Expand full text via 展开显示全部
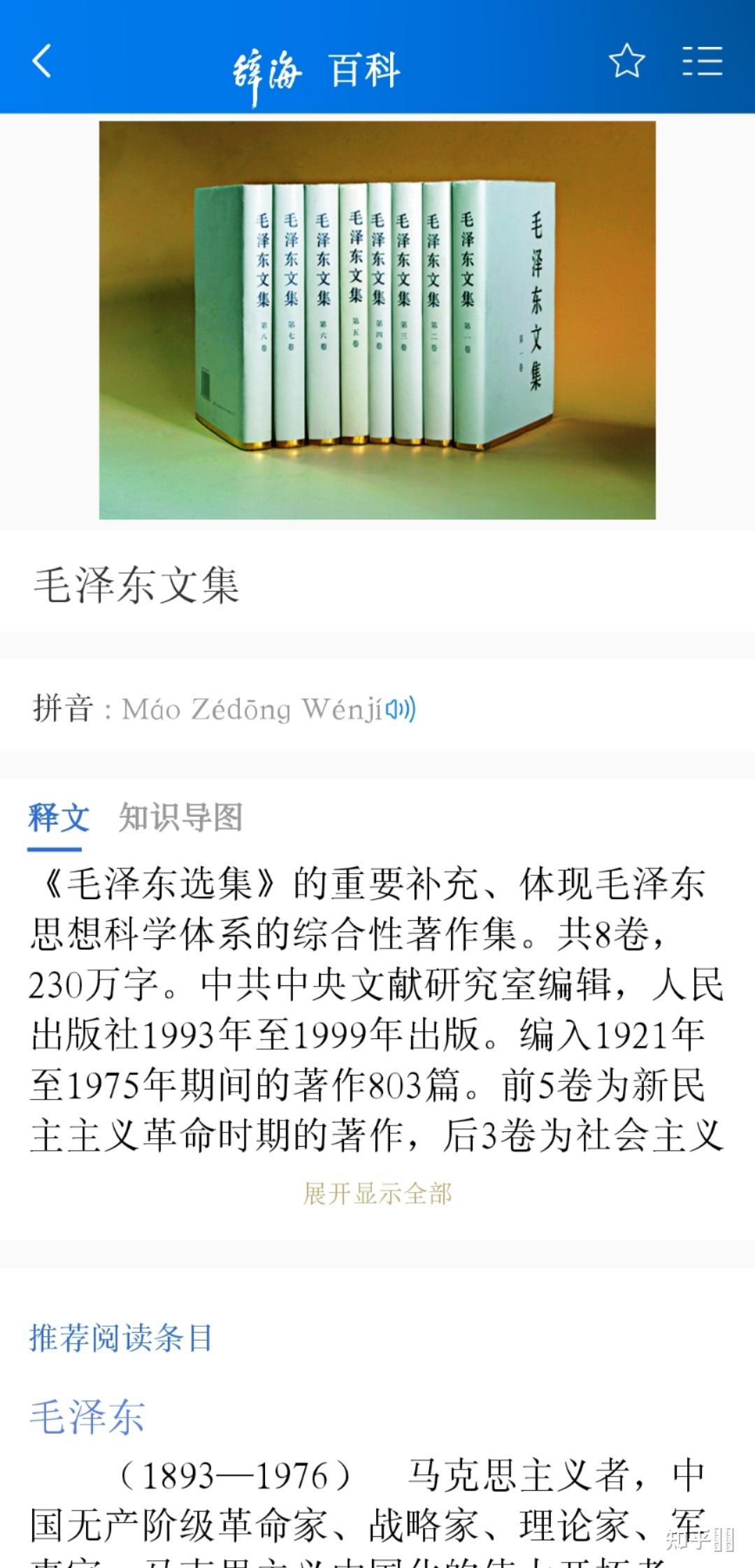The image size is (755, 1568). (377, 1193)
